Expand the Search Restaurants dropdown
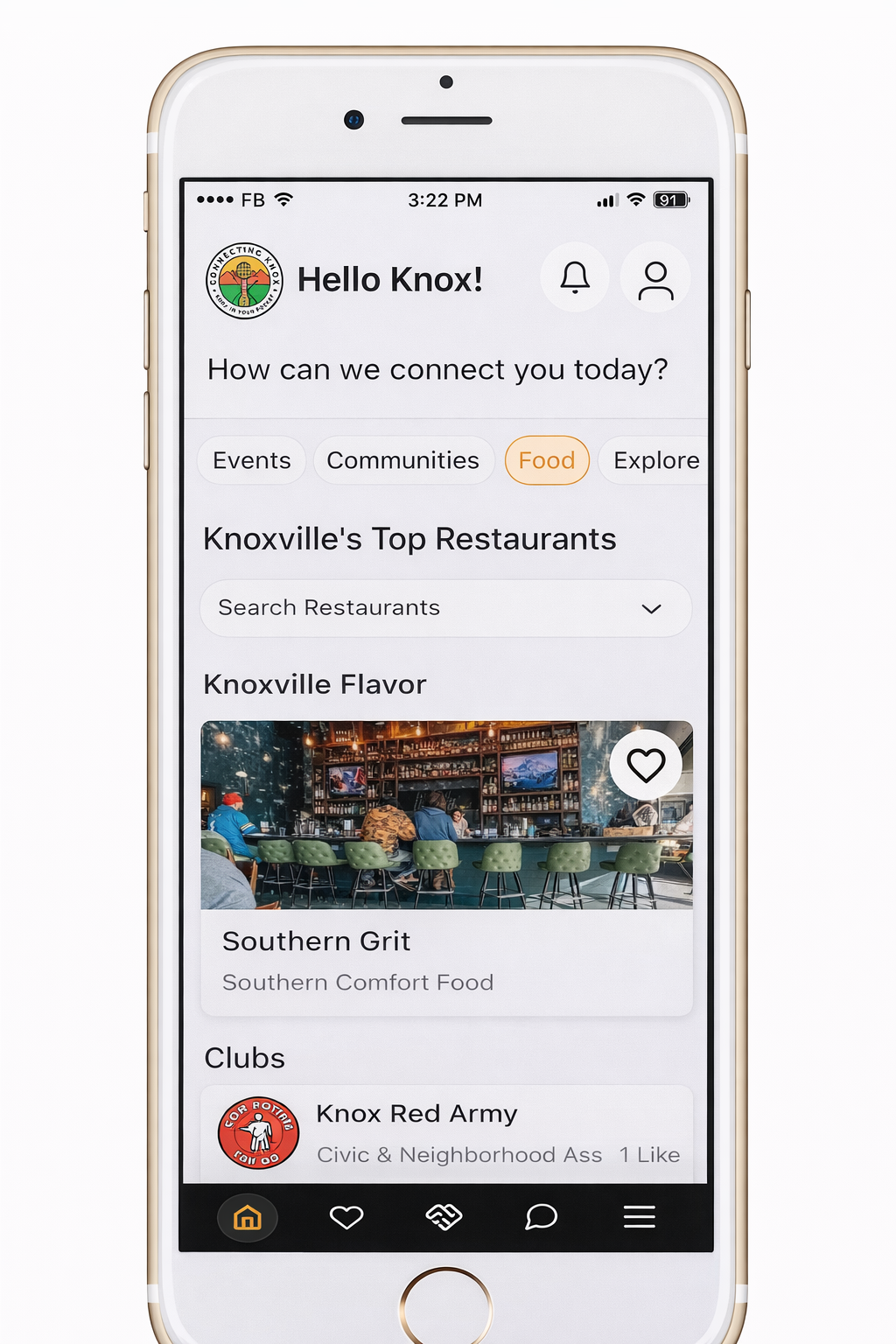The image size is (896, 1344). (446, 608)
